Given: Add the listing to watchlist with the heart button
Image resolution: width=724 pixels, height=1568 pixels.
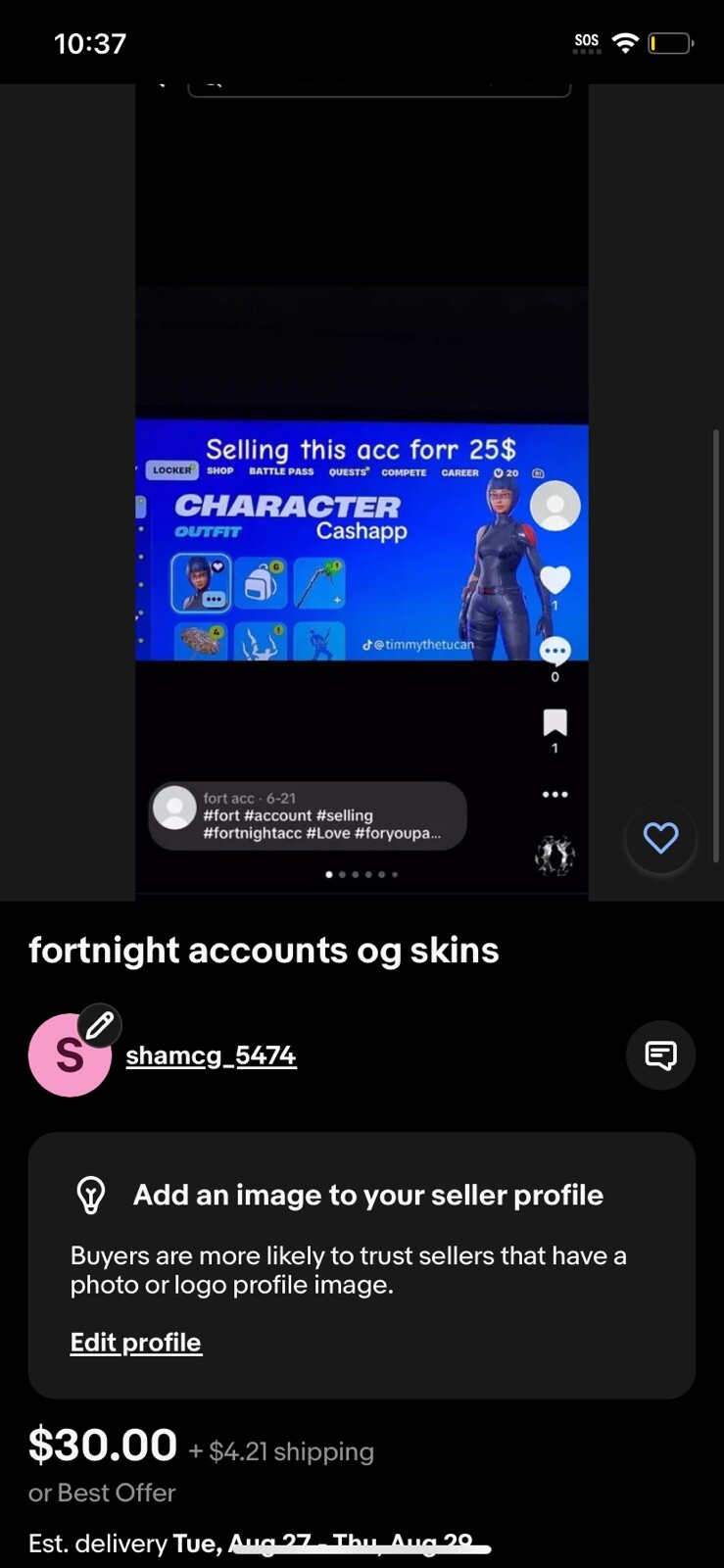Looking at the screenshot, I should (x=660, y=839).
